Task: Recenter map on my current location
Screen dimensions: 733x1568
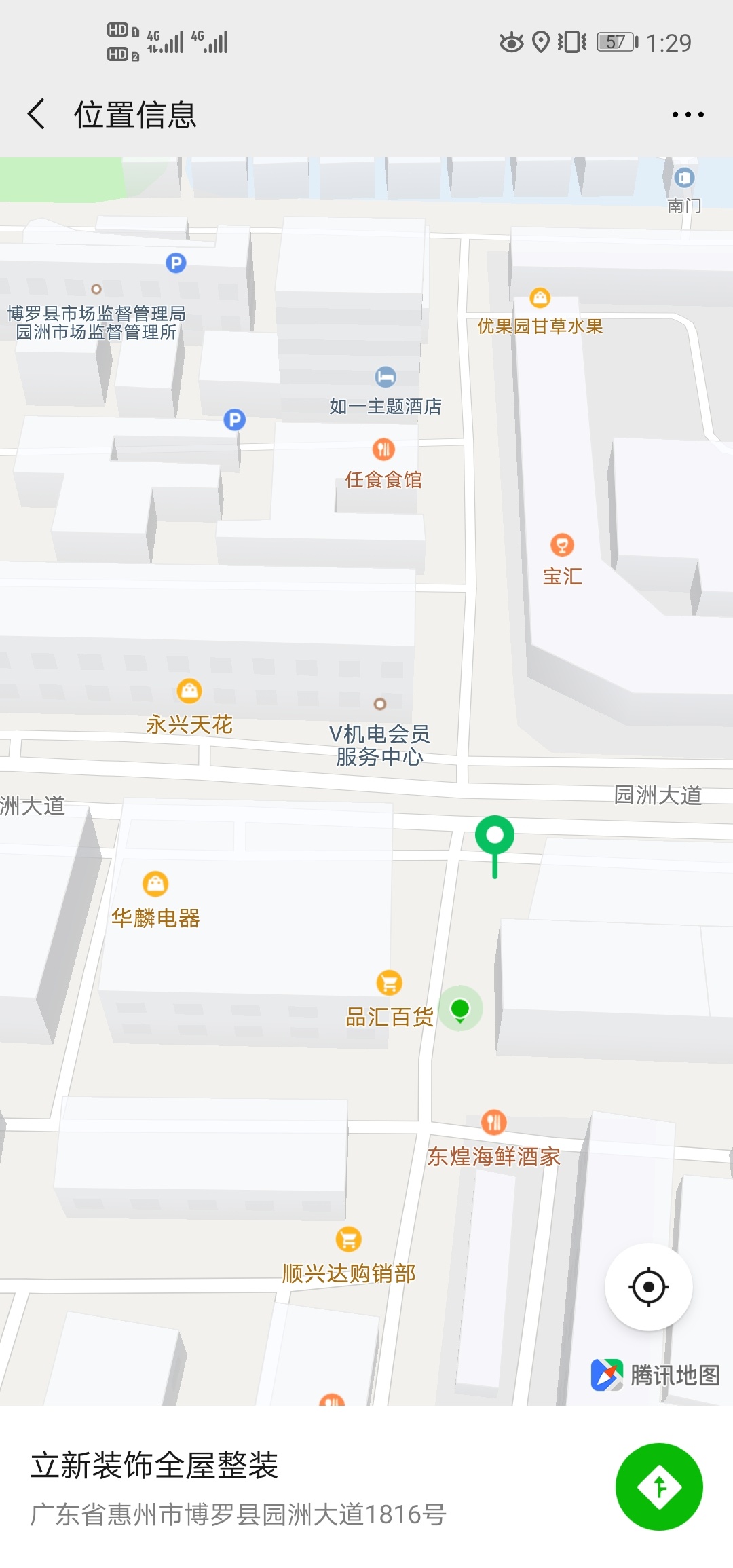Action: coord(648,1286)
